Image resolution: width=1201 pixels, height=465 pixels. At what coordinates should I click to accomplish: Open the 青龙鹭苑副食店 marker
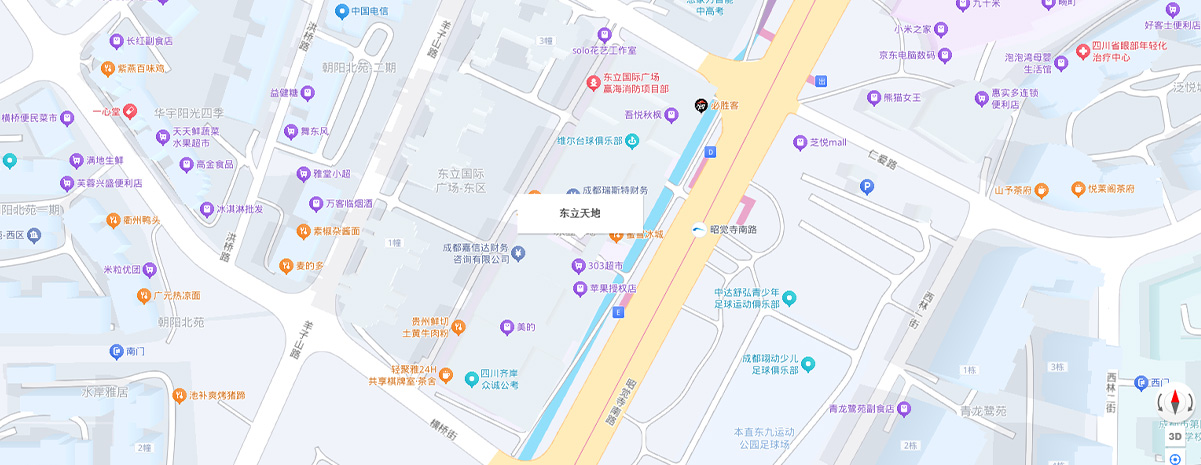(904, 408)
